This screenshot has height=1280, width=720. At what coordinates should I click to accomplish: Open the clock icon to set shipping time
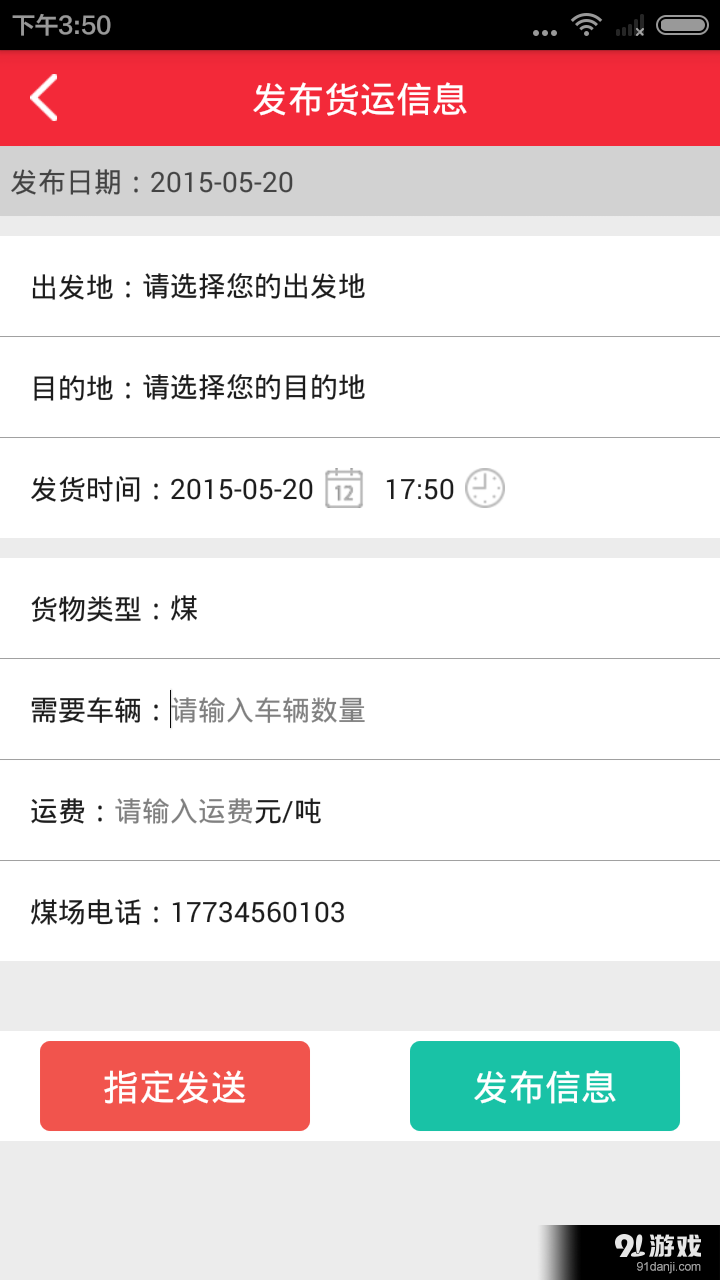(x=485, y=489)
